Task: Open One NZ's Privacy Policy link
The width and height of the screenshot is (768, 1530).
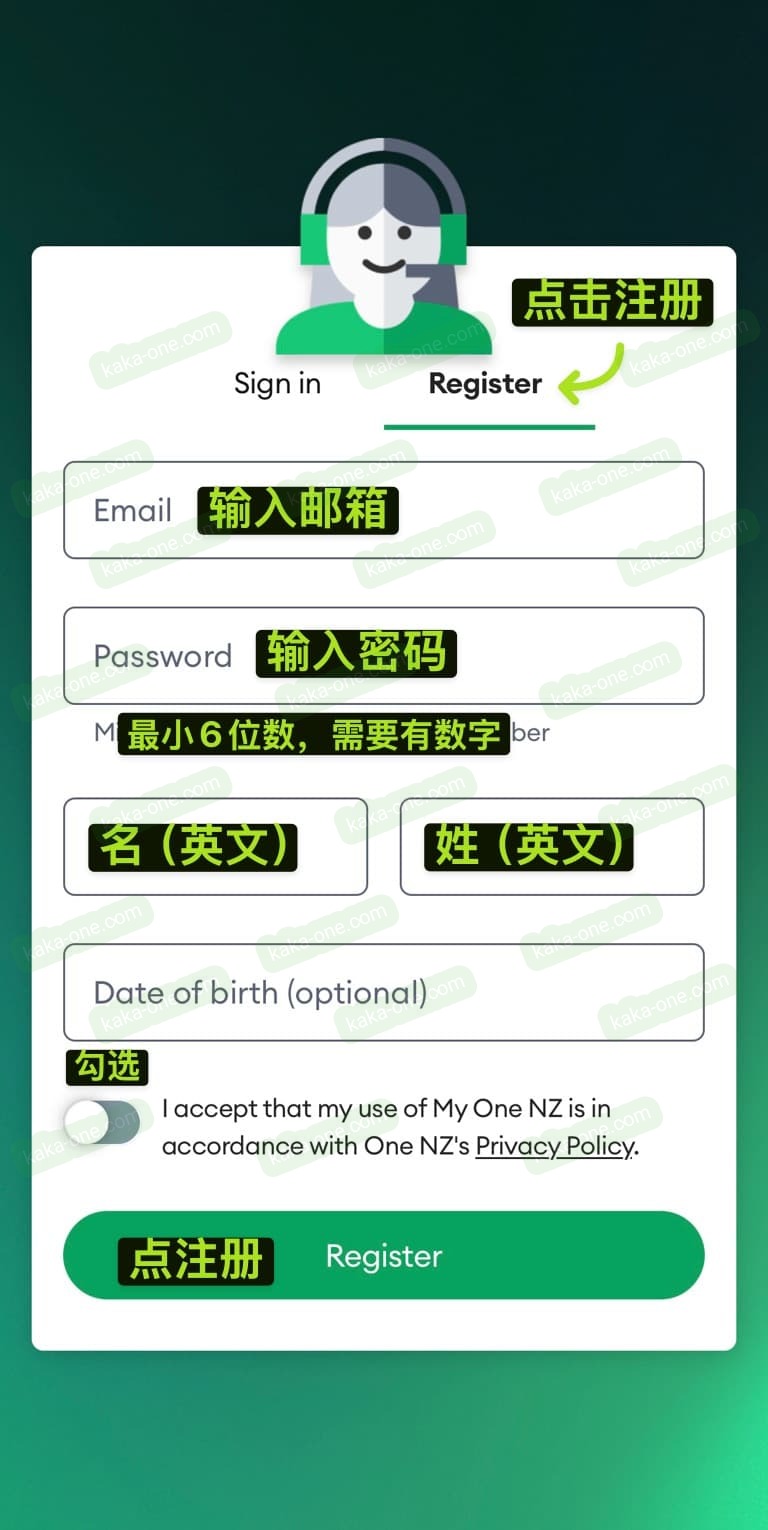Action: (x=553, y=1146)
